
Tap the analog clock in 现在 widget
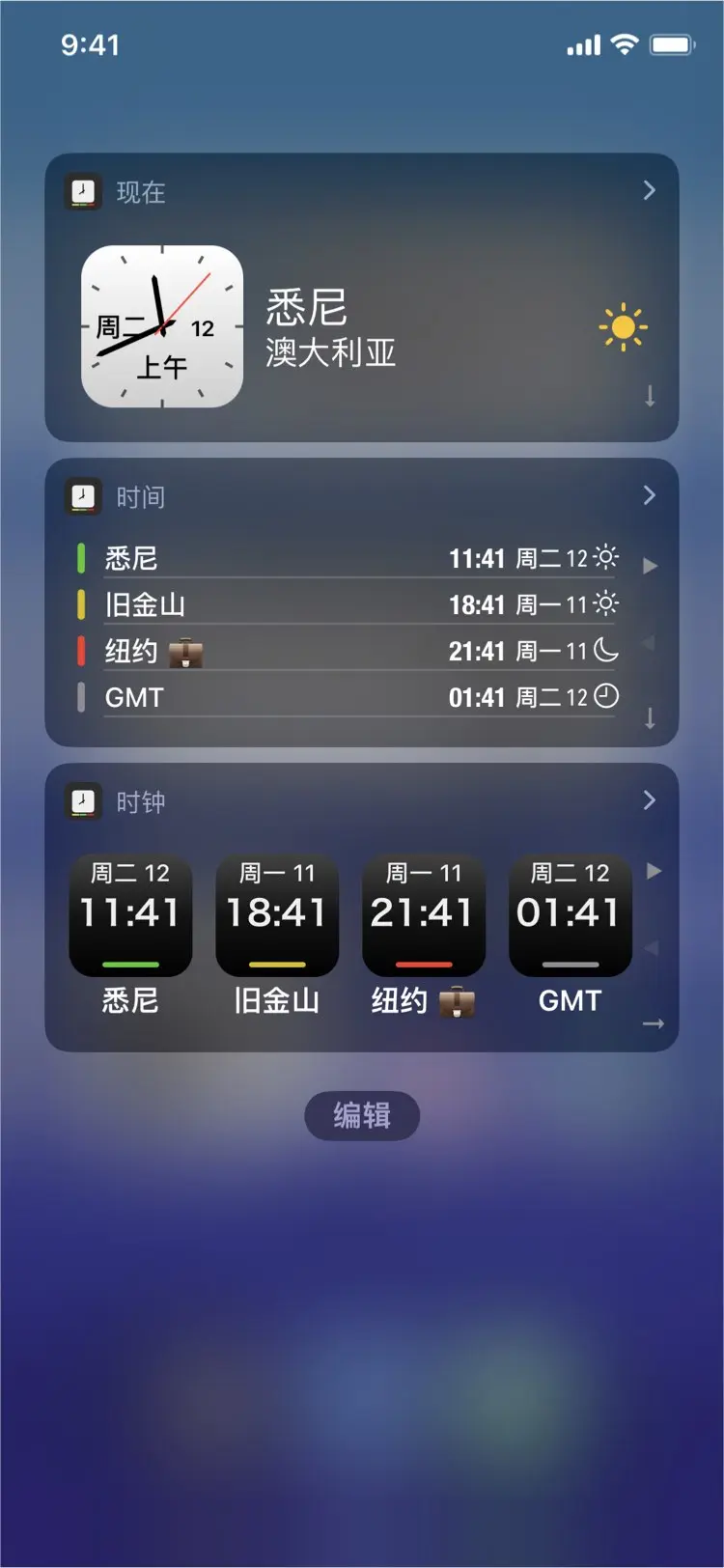161,326
